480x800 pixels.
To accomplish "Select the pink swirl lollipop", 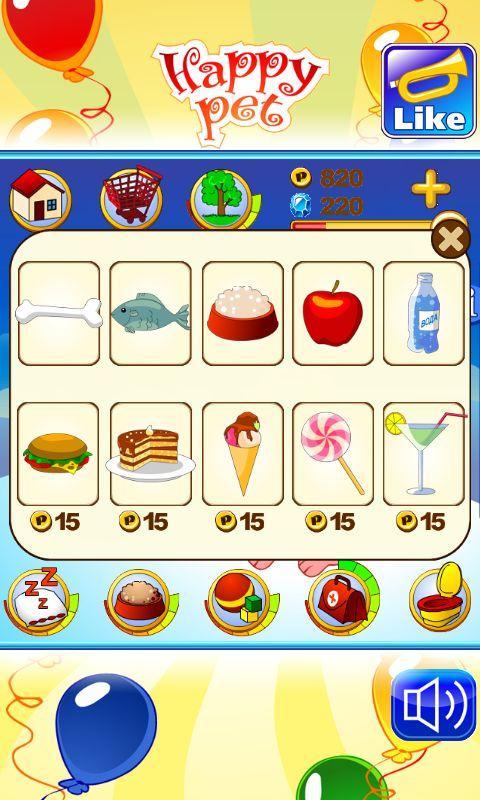I will click(x=333, y=454).
